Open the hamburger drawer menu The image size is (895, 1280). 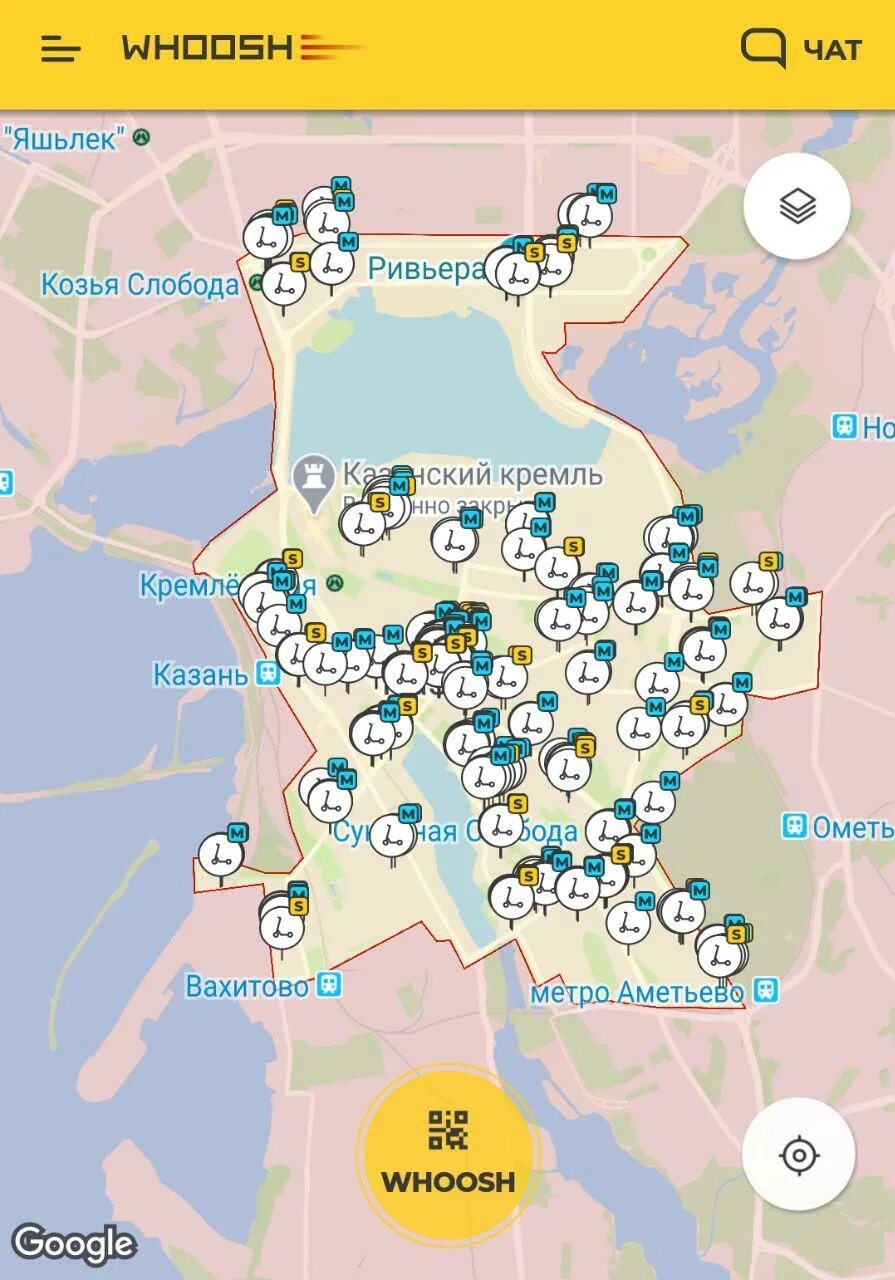[x=61, y=48]
